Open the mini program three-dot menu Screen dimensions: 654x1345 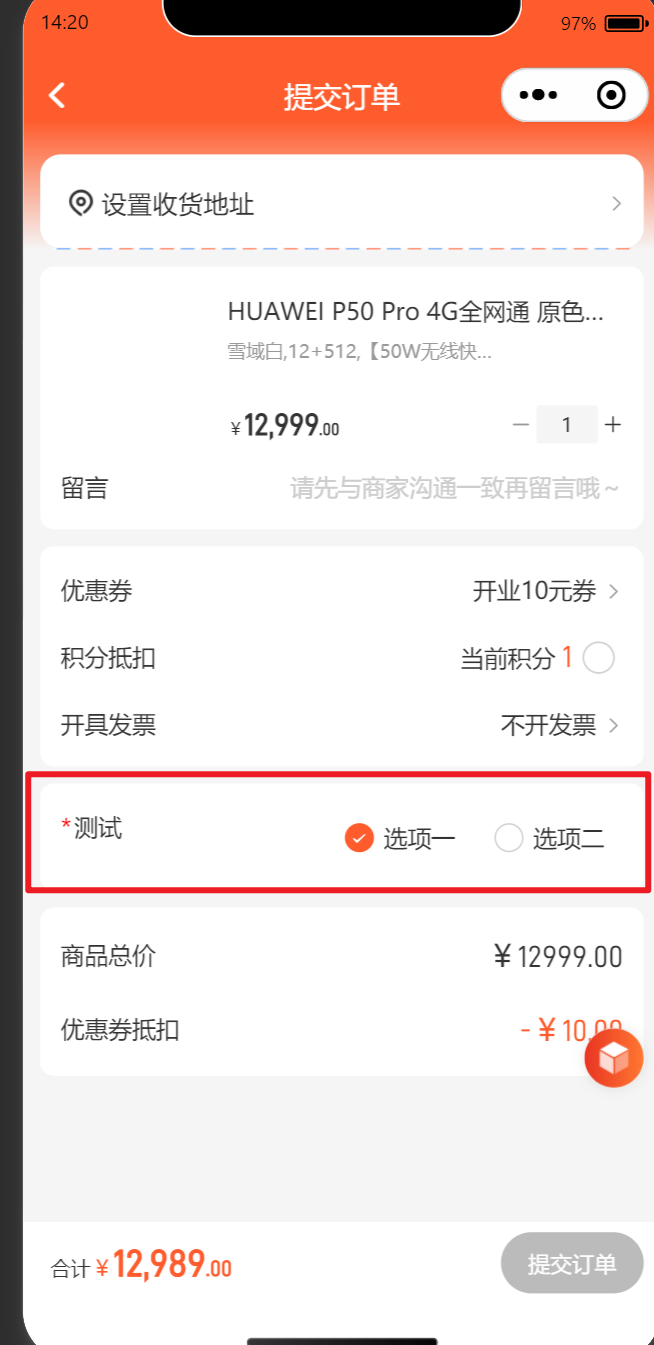(x=538, y=95)
